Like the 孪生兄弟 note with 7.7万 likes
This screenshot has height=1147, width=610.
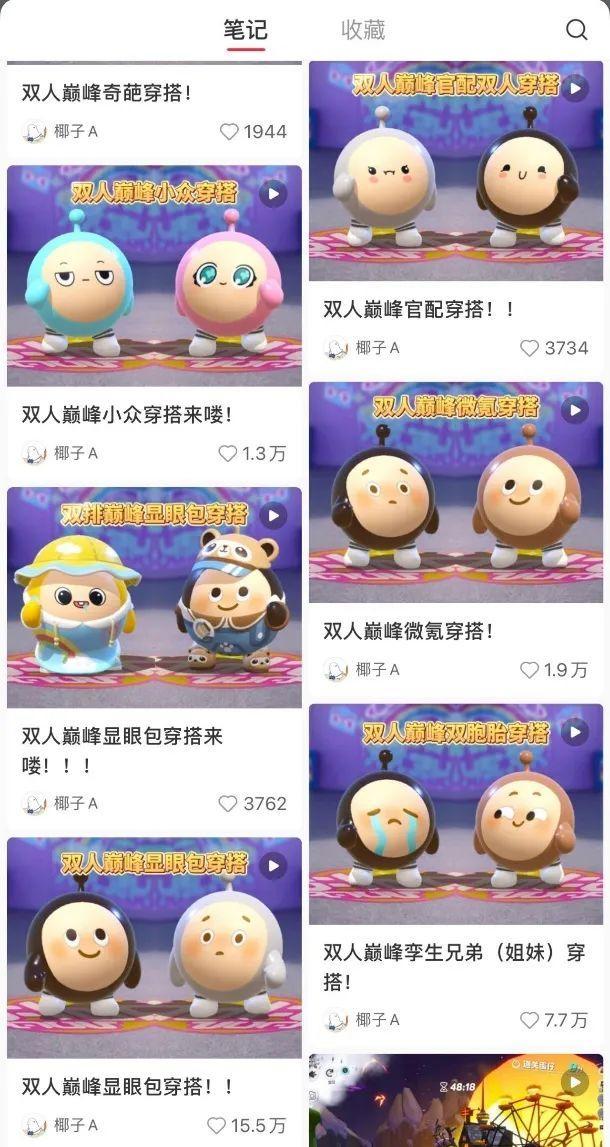point(530,1020)
